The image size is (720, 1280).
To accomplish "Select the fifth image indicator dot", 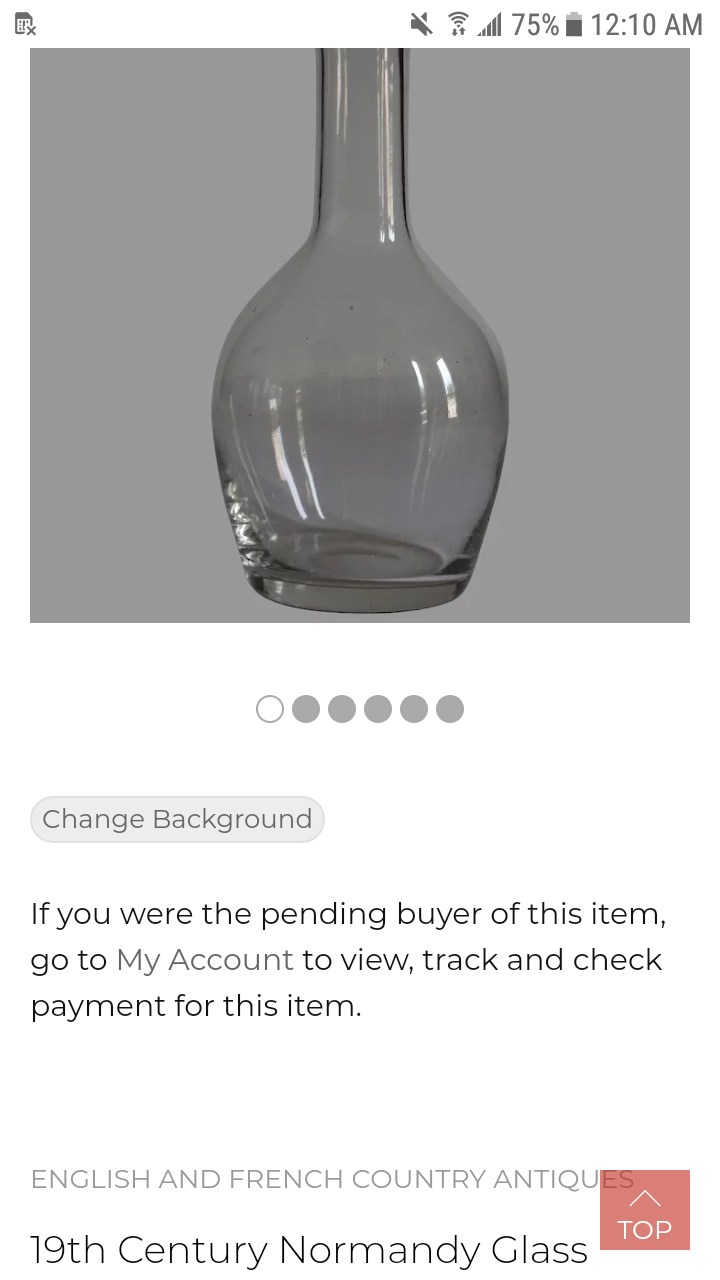I will point(414,709).
